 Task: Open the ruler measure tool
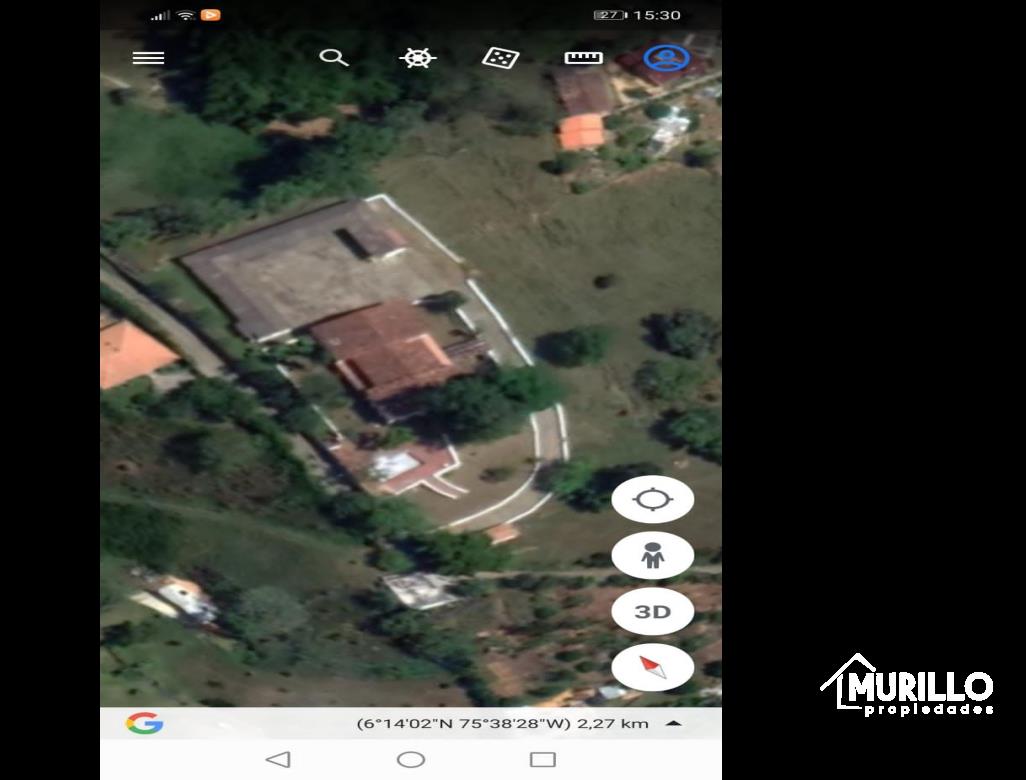[x=583, y=58]
